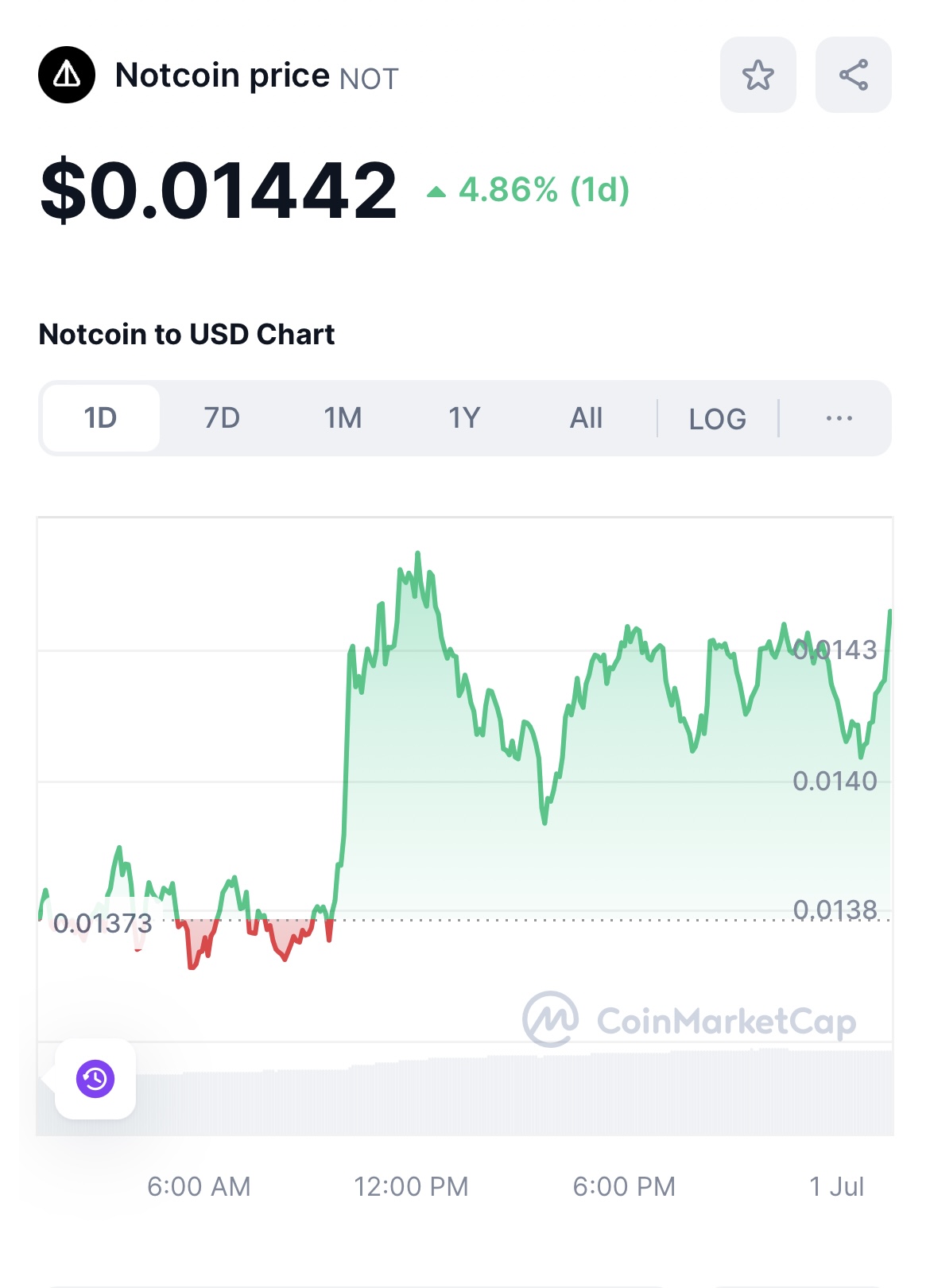The height and width of the screenshot is (1288, 930).
Task: Open more chart options menu
Action: (839, 418)
